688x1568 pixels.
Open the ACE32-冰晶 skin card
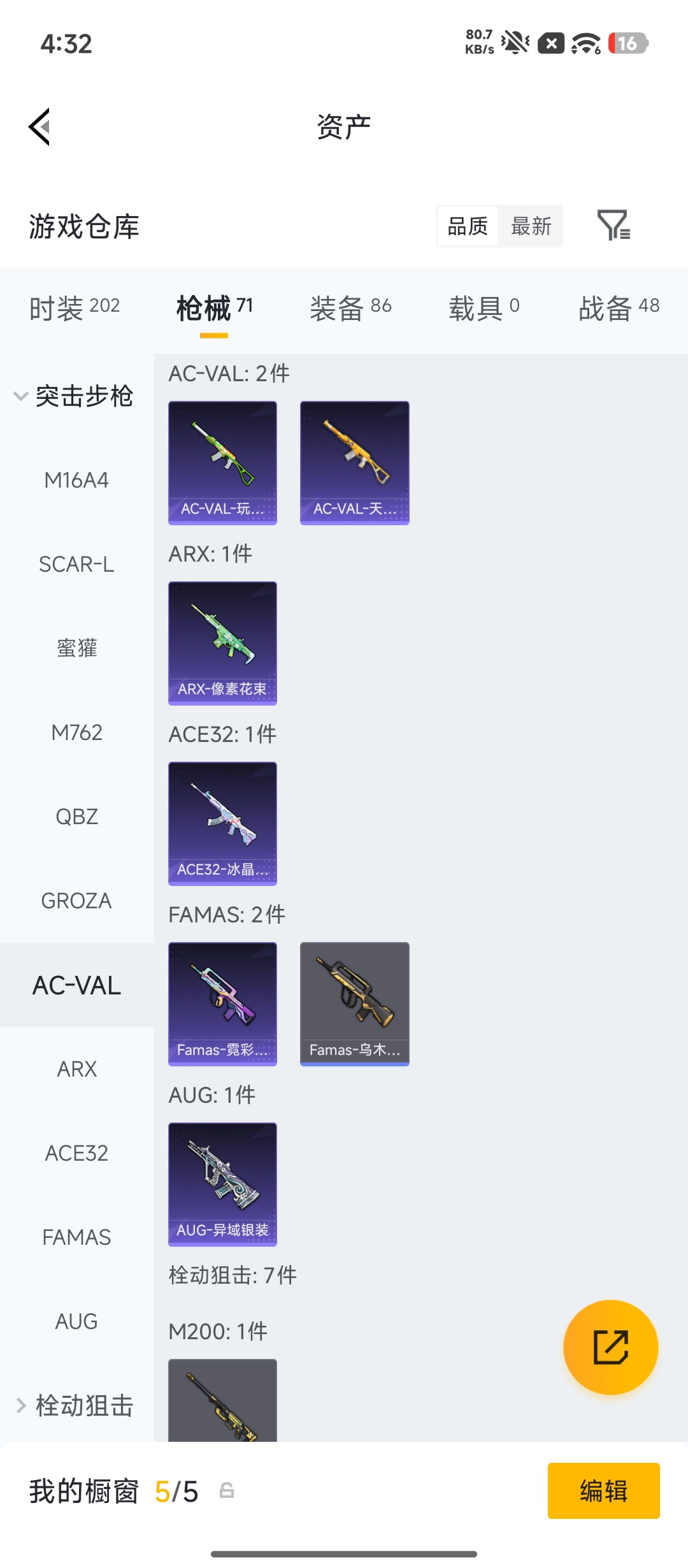[222, 824]
